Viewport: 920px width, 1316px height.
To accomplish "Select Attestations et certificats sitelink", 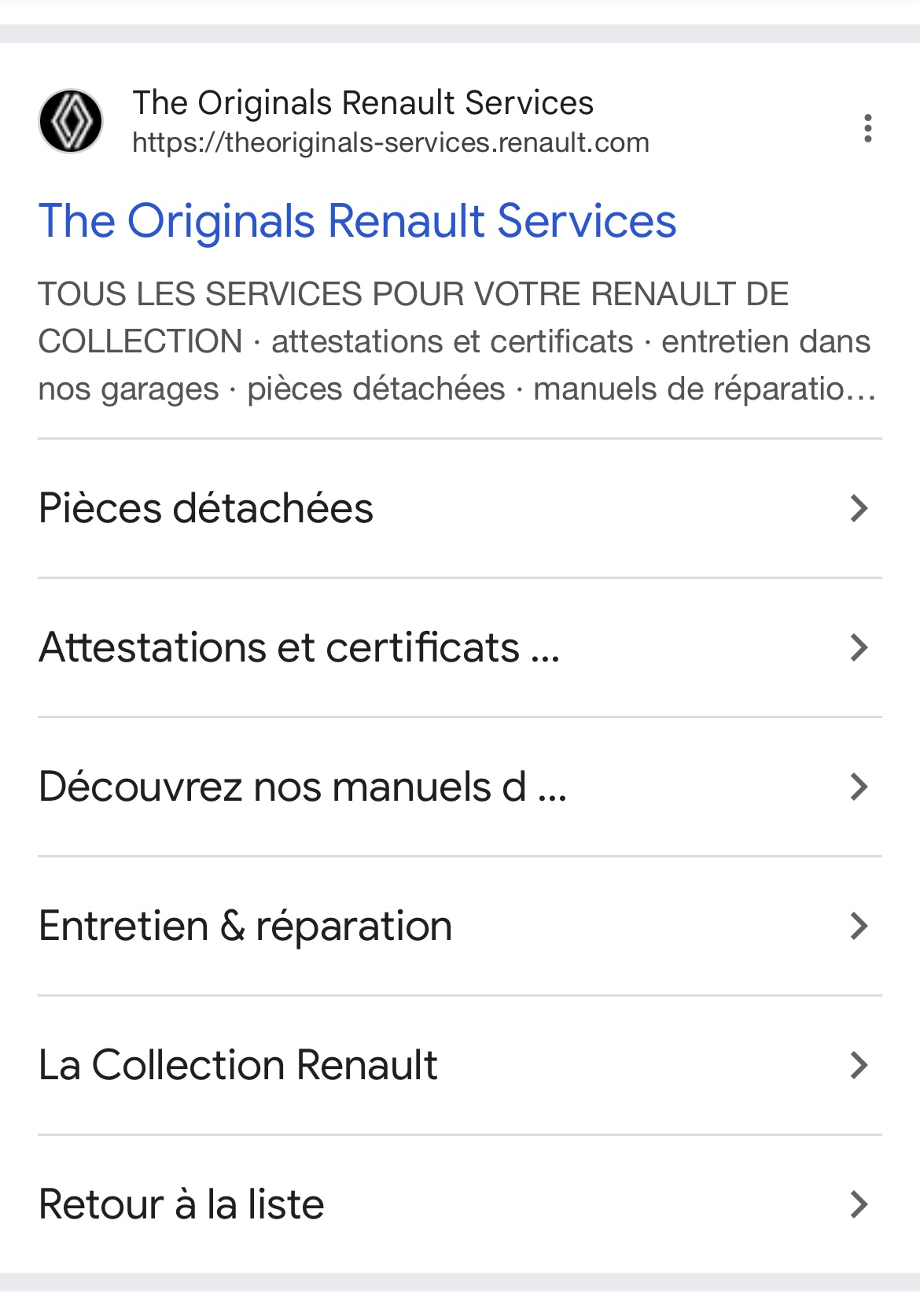I will coord(460,647).
